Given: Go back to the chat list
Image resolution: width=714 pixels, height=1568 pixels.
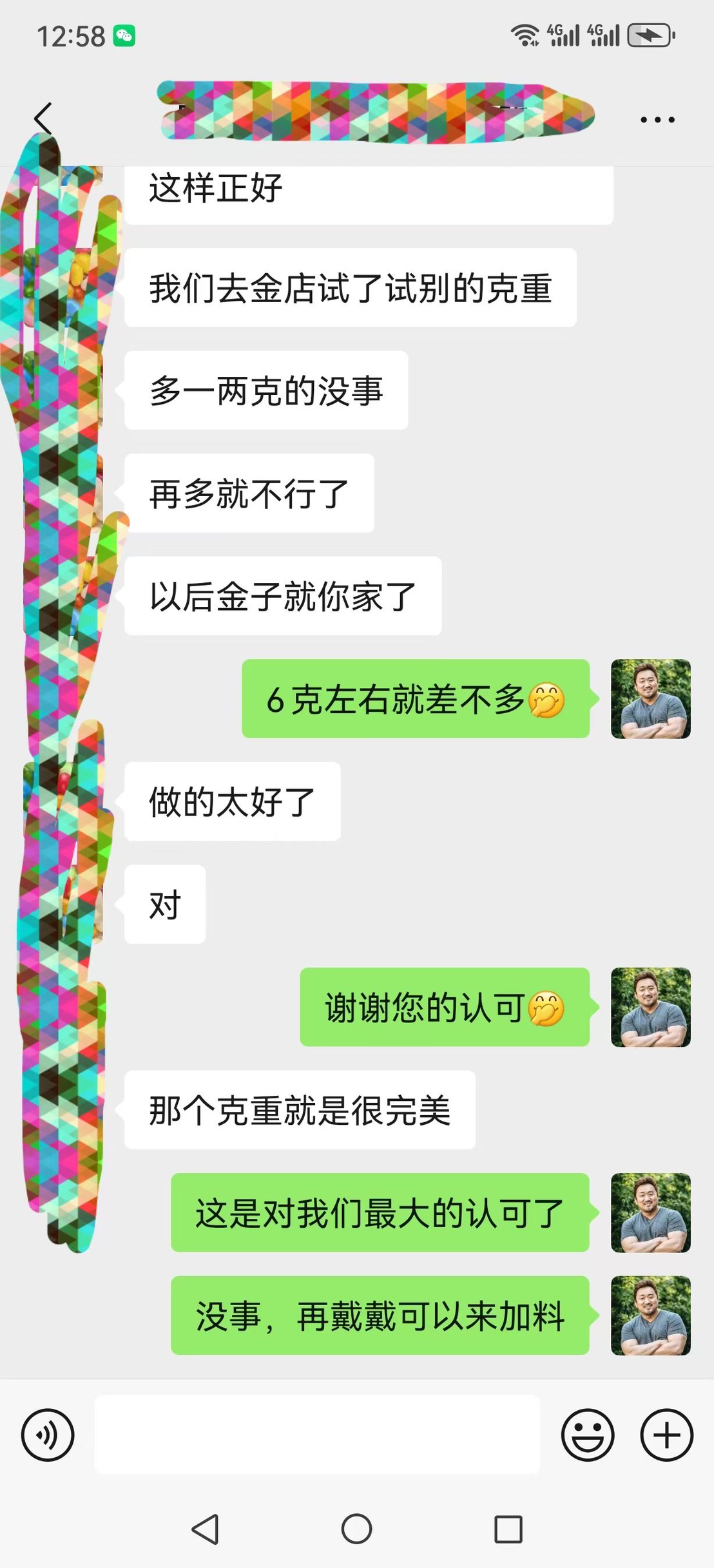Looking at the screenshot, I should (43, 119).
